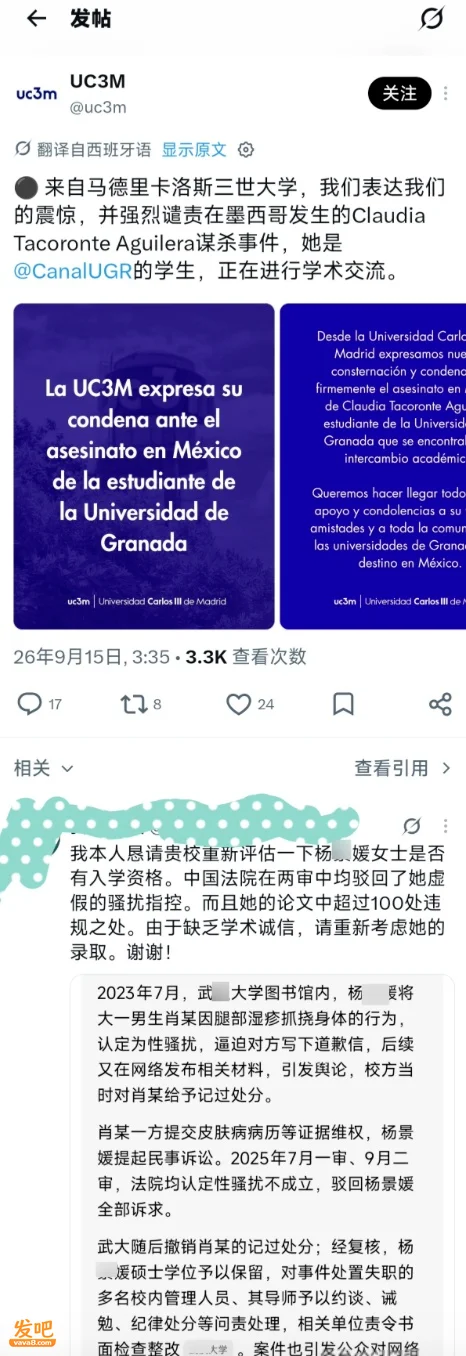
Task: Follow UC3M with the 关注 button
Action: tap(399, 93)
